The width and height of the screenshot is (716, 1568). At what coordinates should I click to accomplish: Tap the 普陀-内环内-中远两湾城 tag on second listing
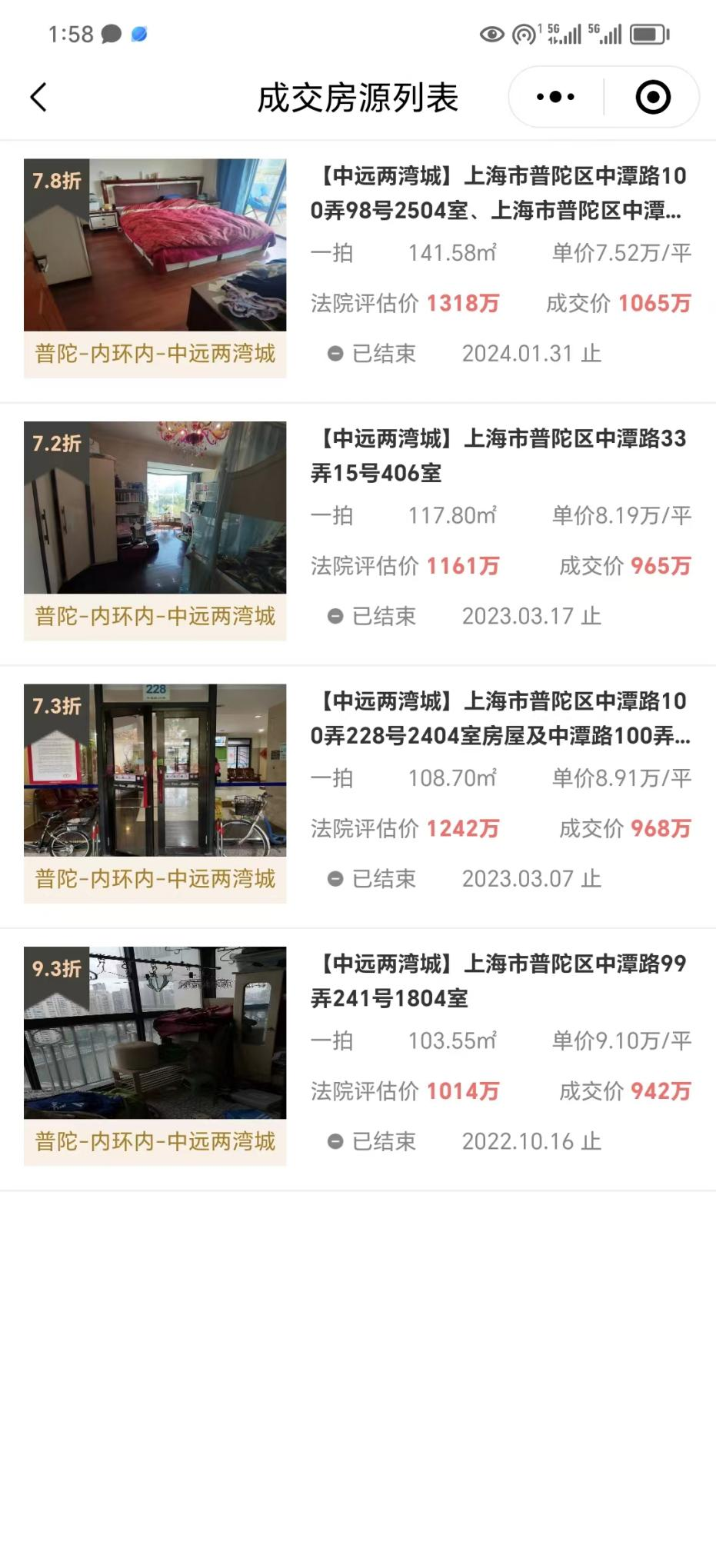(x=155, y=617)
